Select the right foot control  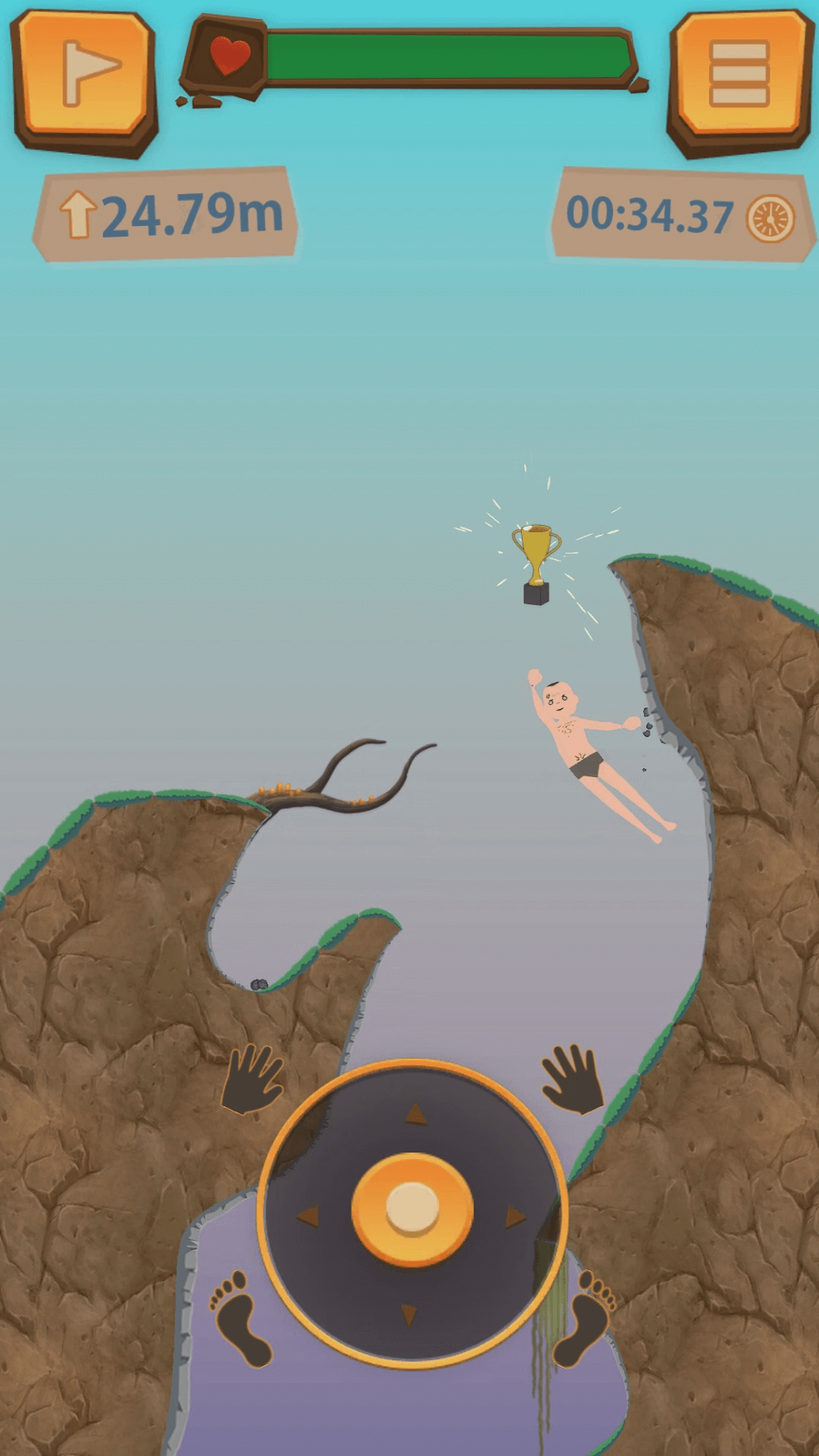point(583,1318)
